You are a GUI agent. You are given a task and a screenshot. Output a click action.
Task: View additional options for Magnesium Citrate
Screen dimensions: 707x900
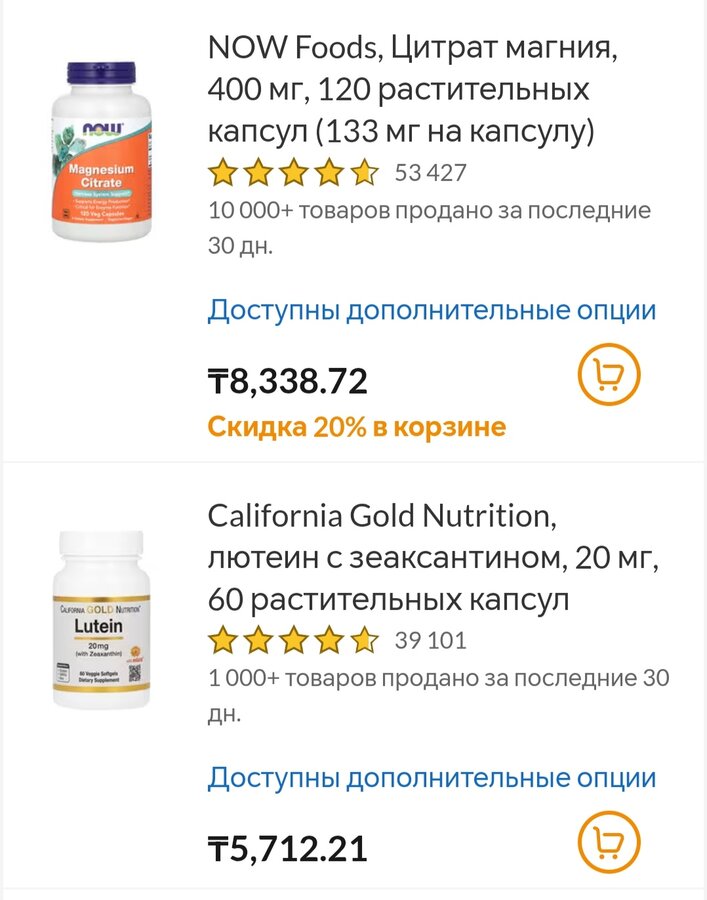(431, 310)
